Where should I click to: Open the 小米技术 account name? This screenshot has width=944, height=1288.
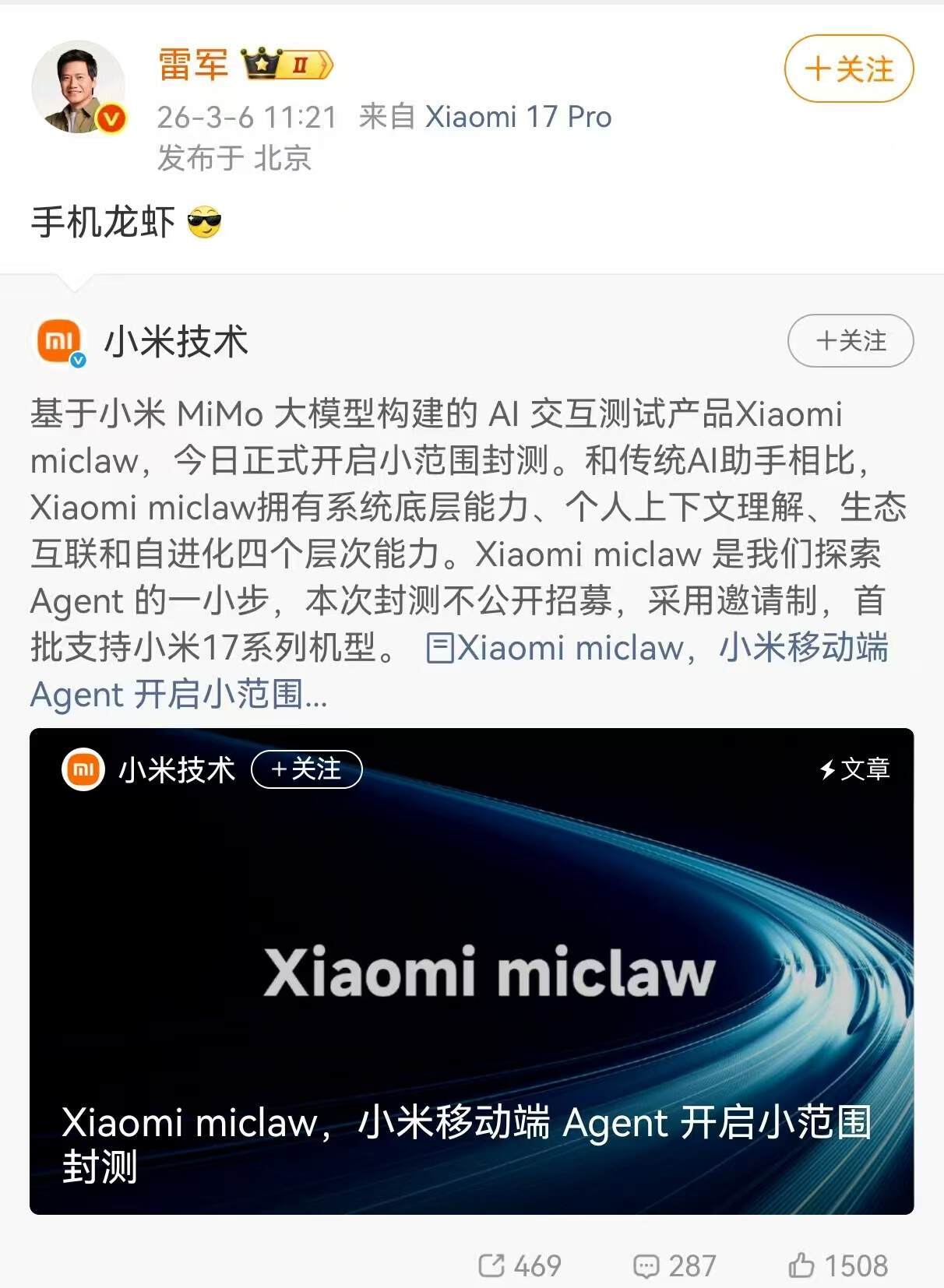click(176, 342)
